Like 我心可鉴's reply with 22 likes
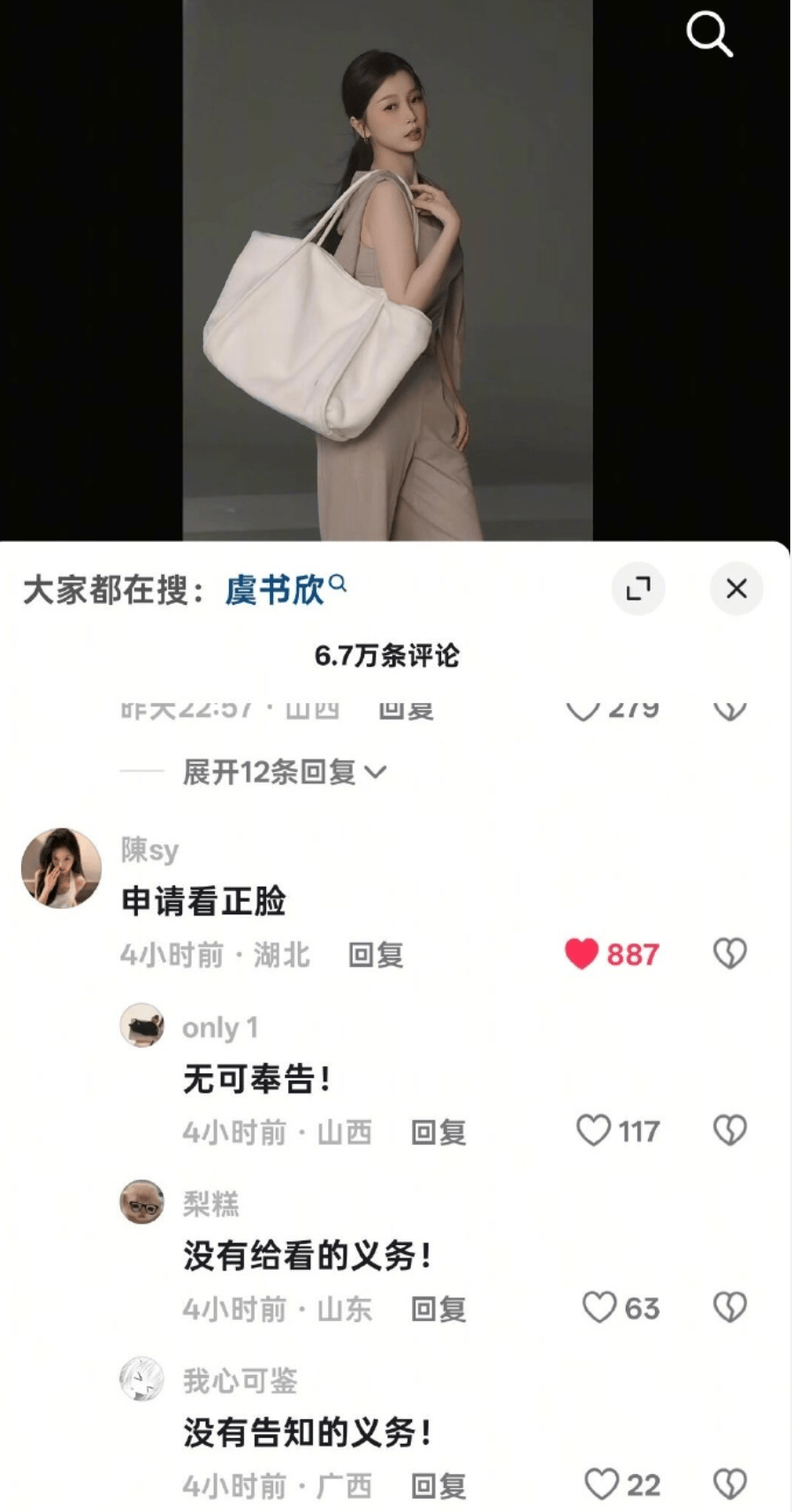Viewport: 792px width, 1512px height. pos(601,1485)
